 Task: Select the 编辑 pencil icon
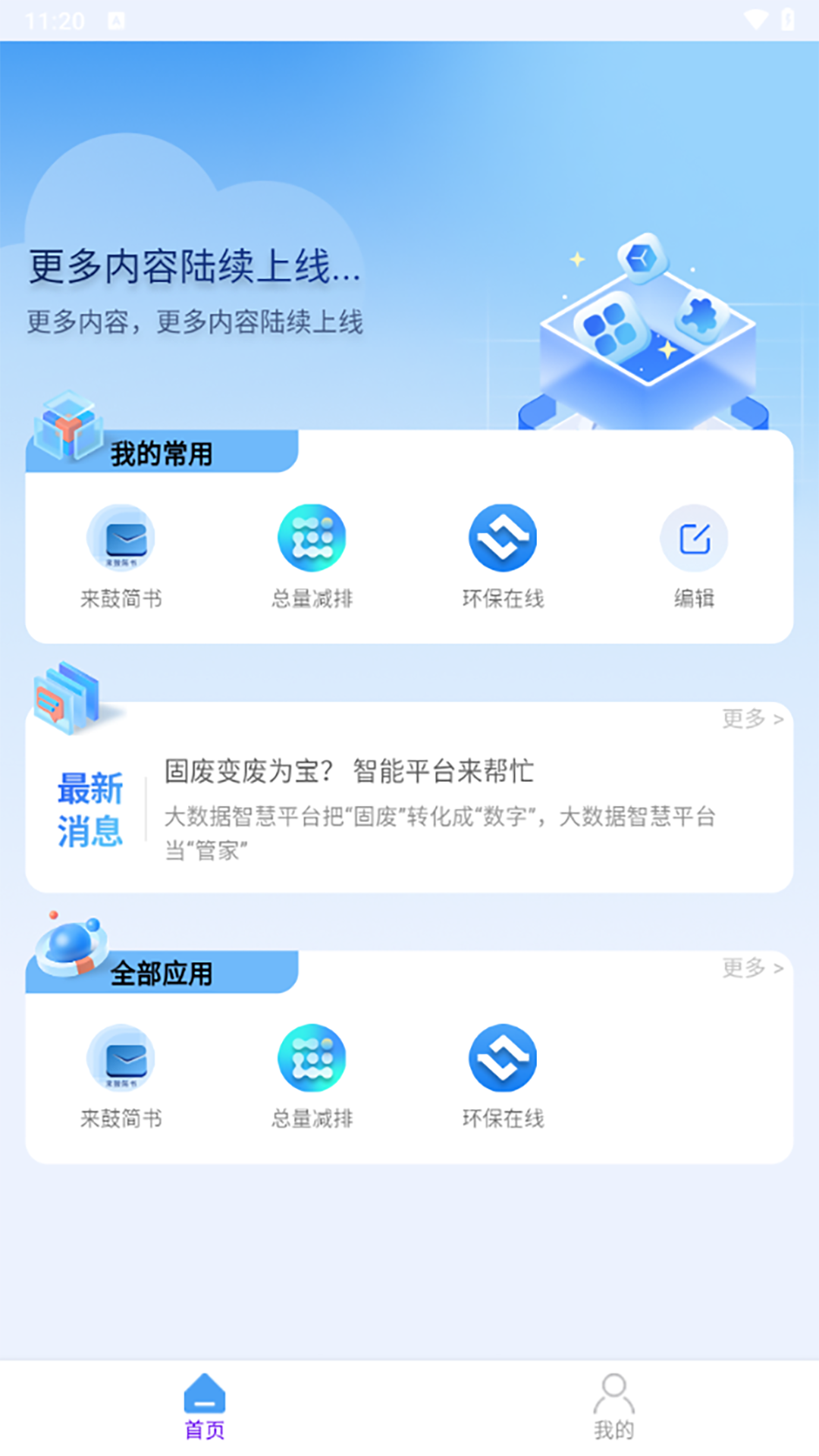point(694,538)
